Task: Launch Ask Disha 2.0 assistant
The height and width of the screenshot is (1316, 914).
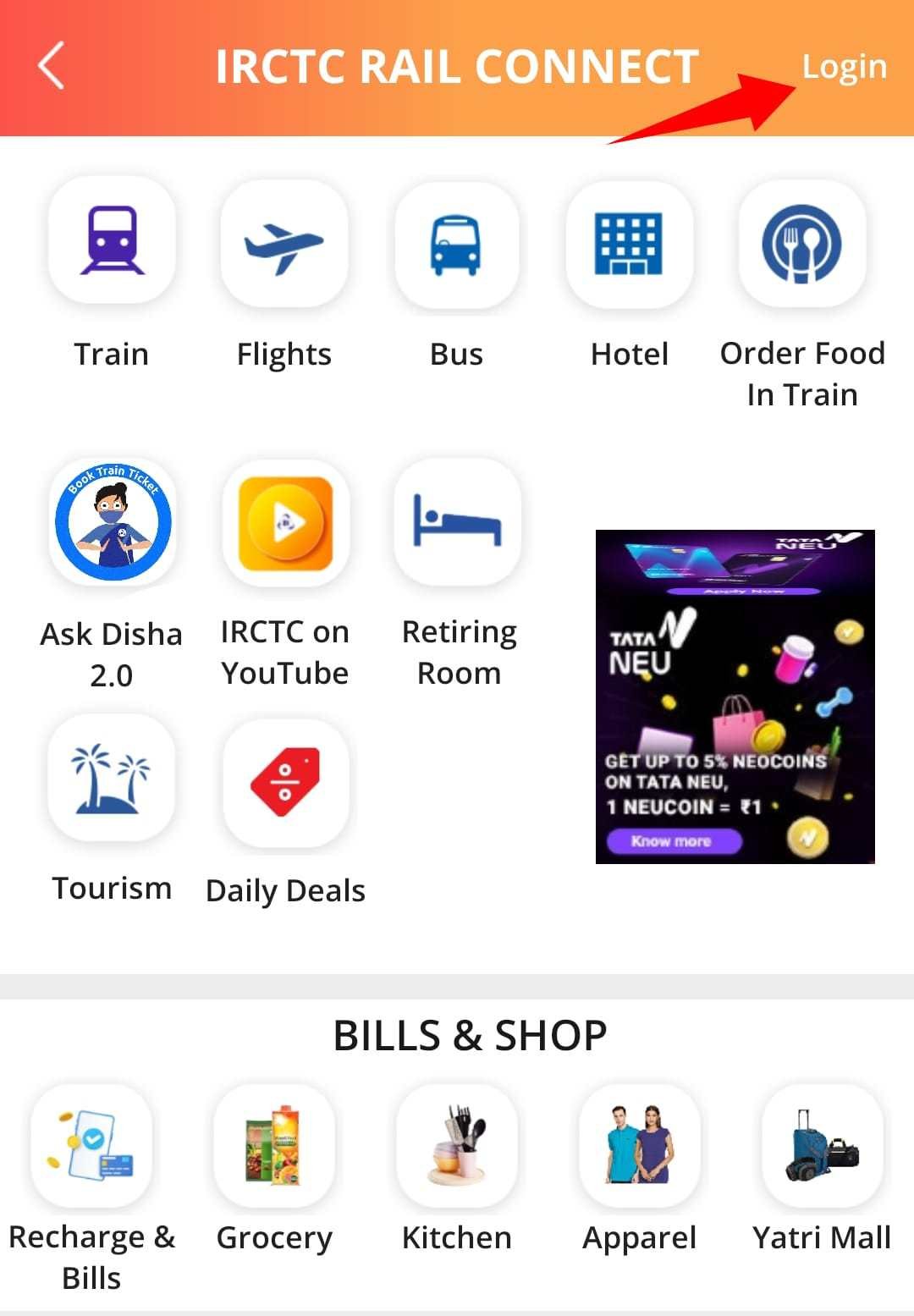Action: tap(113, 522)
